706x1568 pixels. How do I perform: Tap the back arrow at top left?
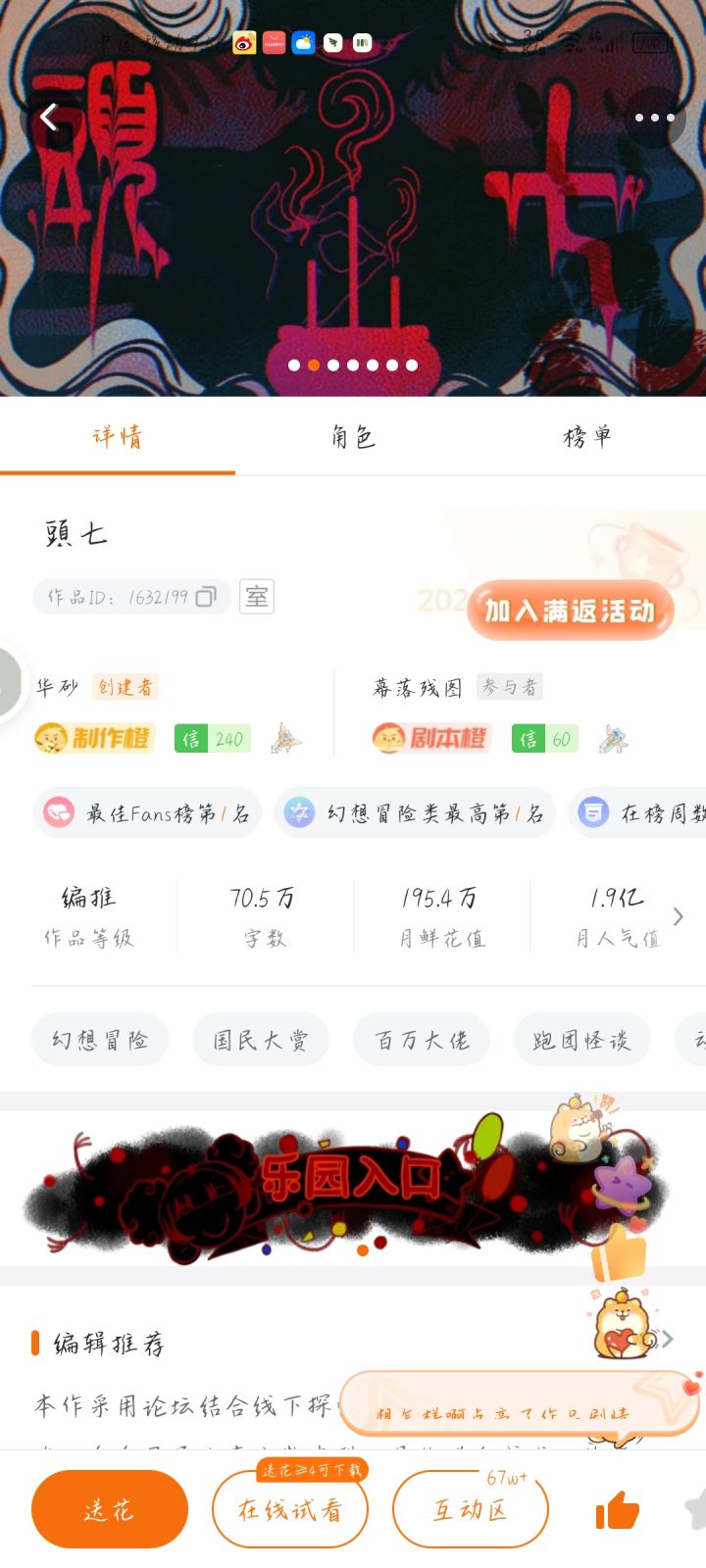coord(46,117)
